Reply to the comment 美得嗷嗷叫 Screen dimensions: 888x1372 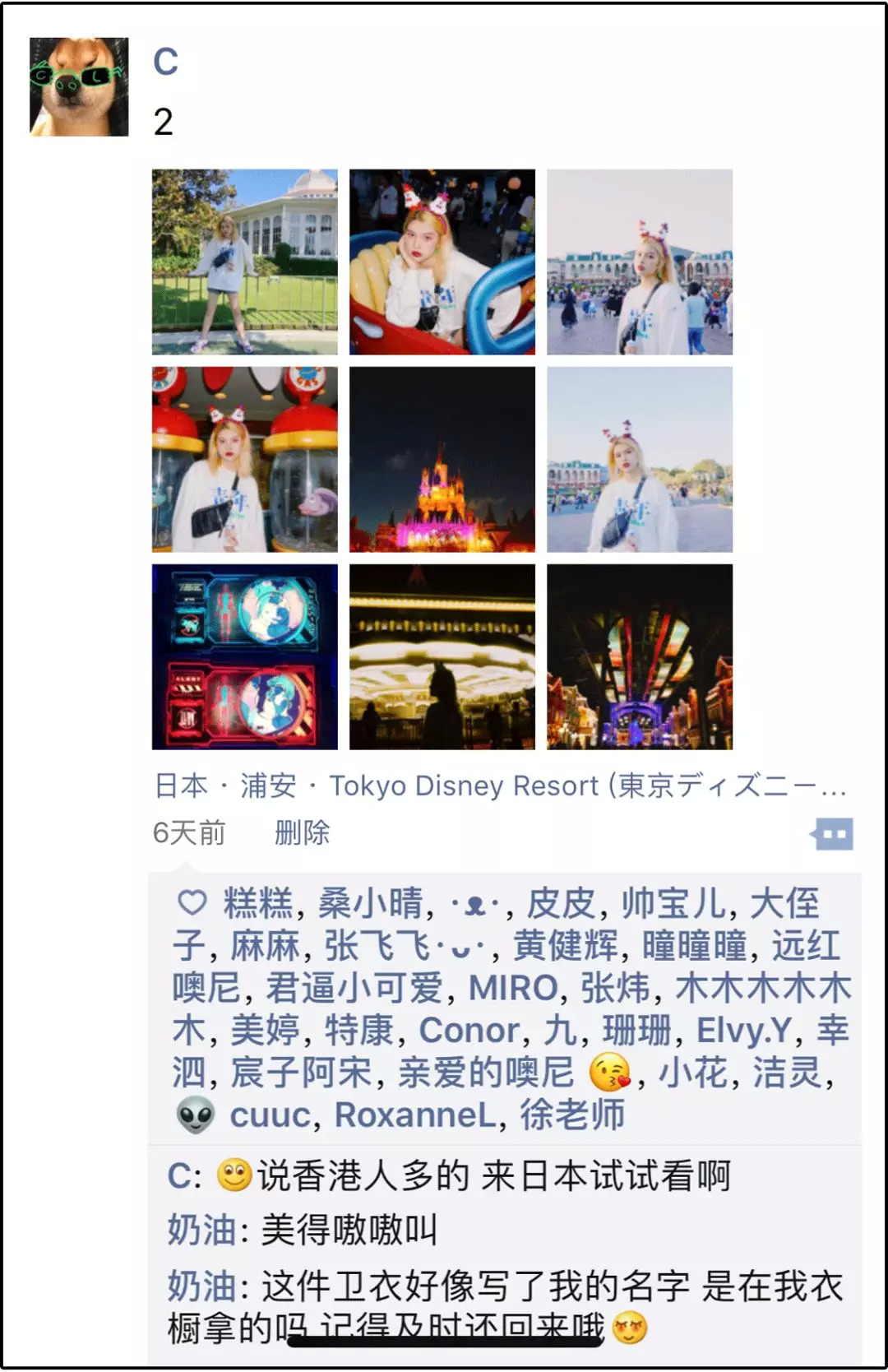pos(349,1231)
